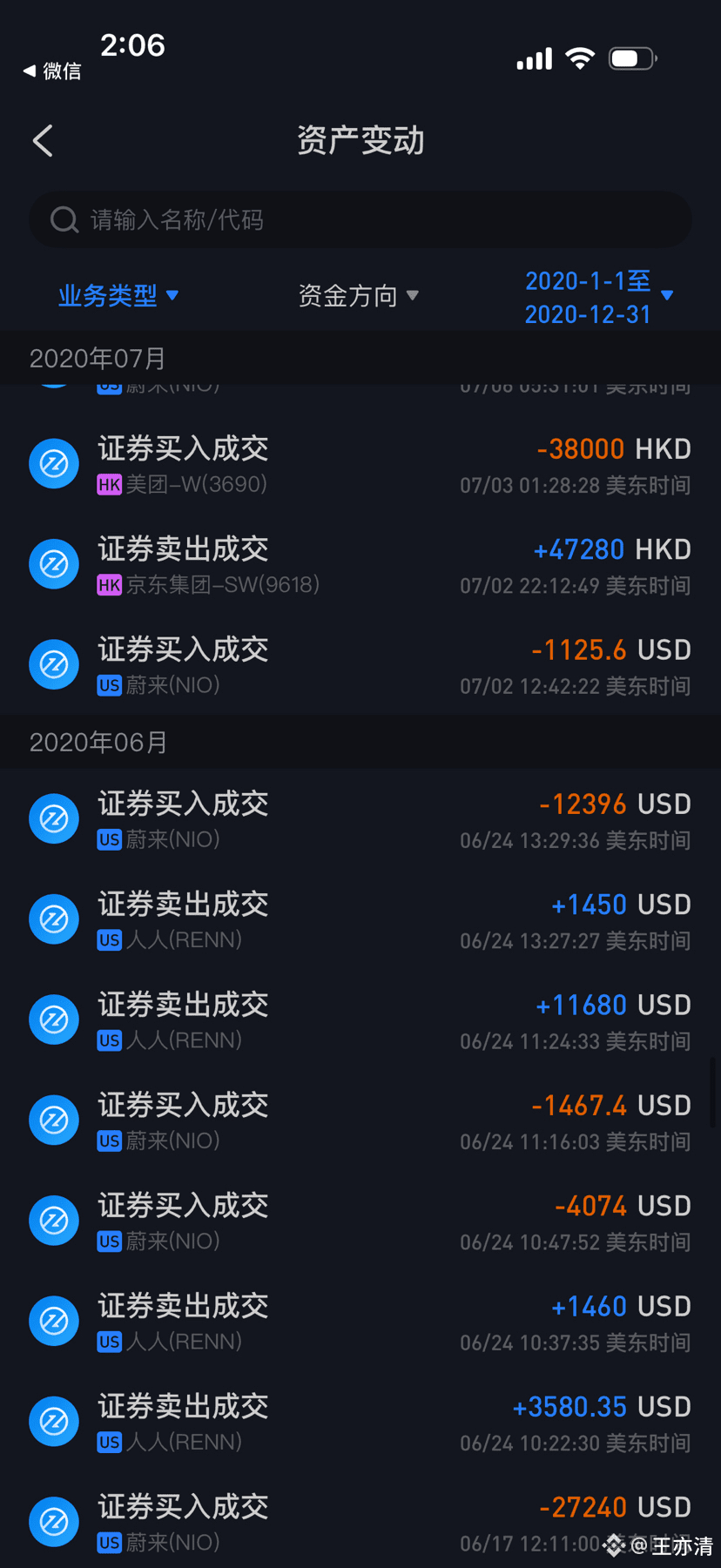Change the 2020-1-1至2020-12-31 date range
Image resolution: width=721 pixels, height=1568 pixels.
click(598, 297)
